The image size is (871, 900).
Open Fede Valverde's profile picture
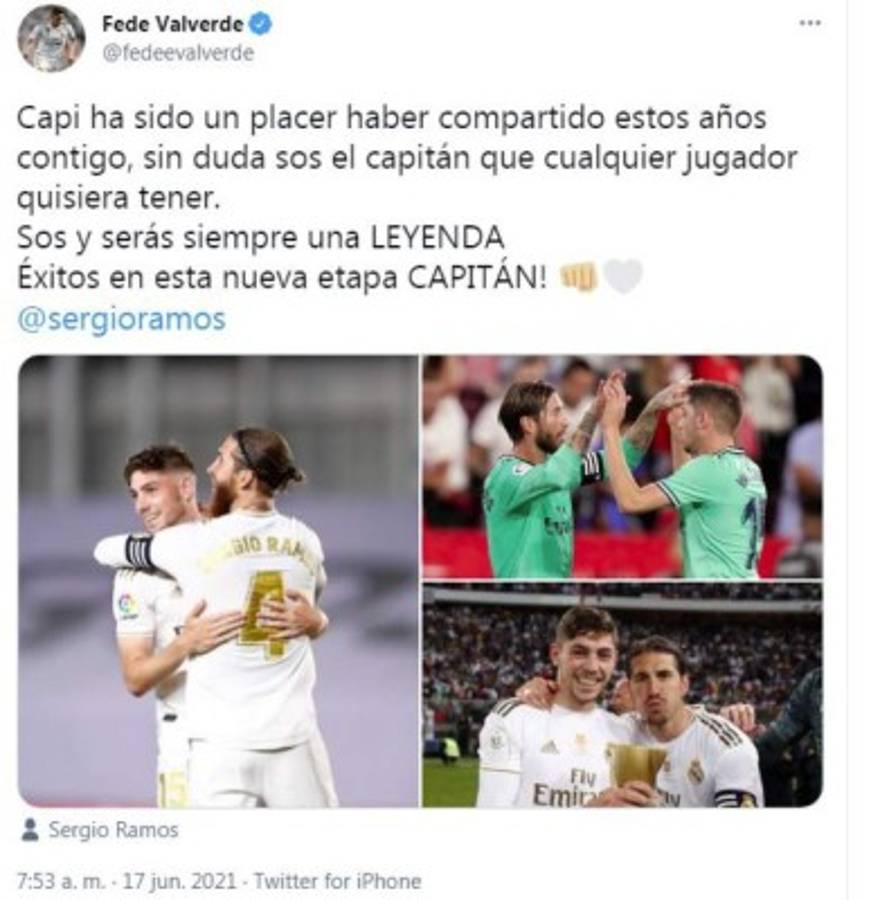[x=50, y=39]
